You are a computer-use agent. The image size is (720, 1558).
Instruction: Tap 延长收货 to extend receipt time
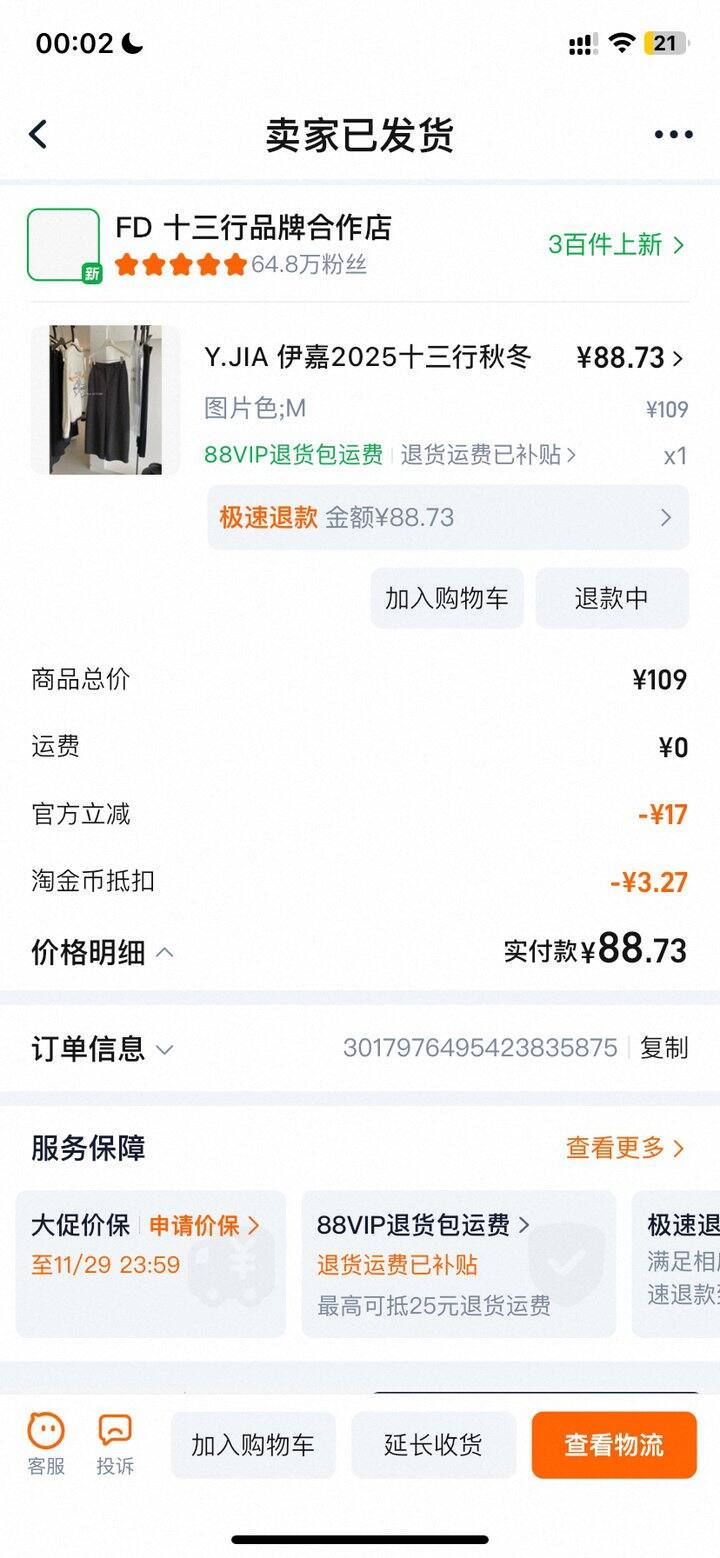click(x=433, y=1445)
